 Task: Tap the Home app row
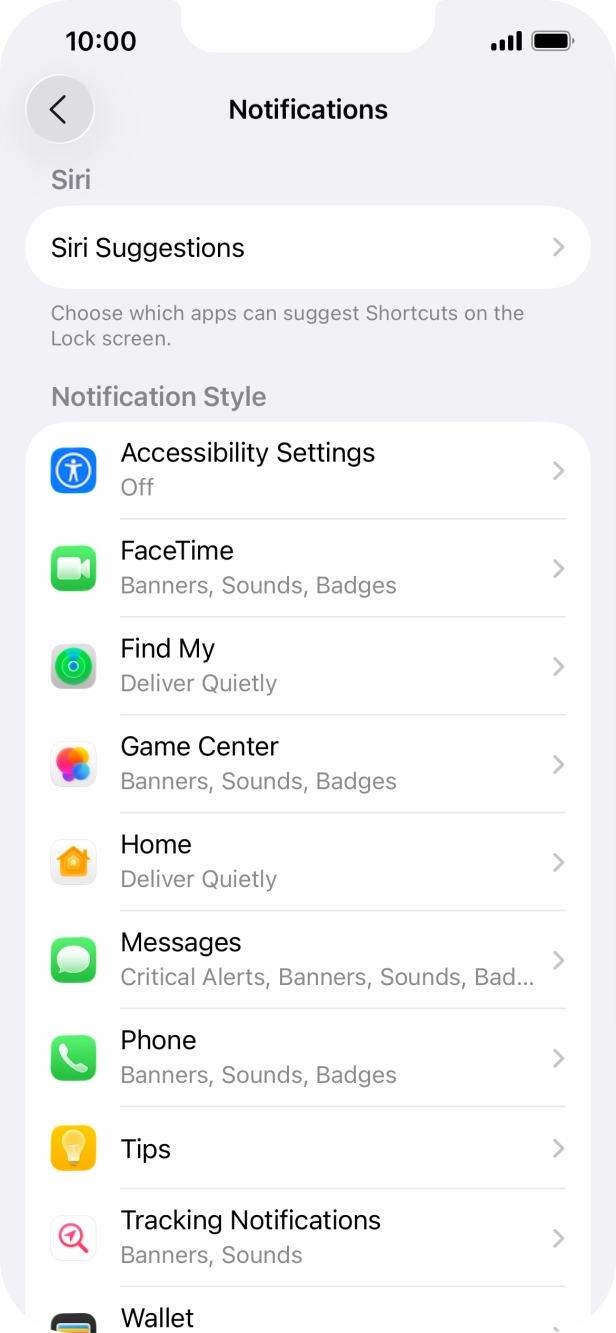click(x=307, y=862)
